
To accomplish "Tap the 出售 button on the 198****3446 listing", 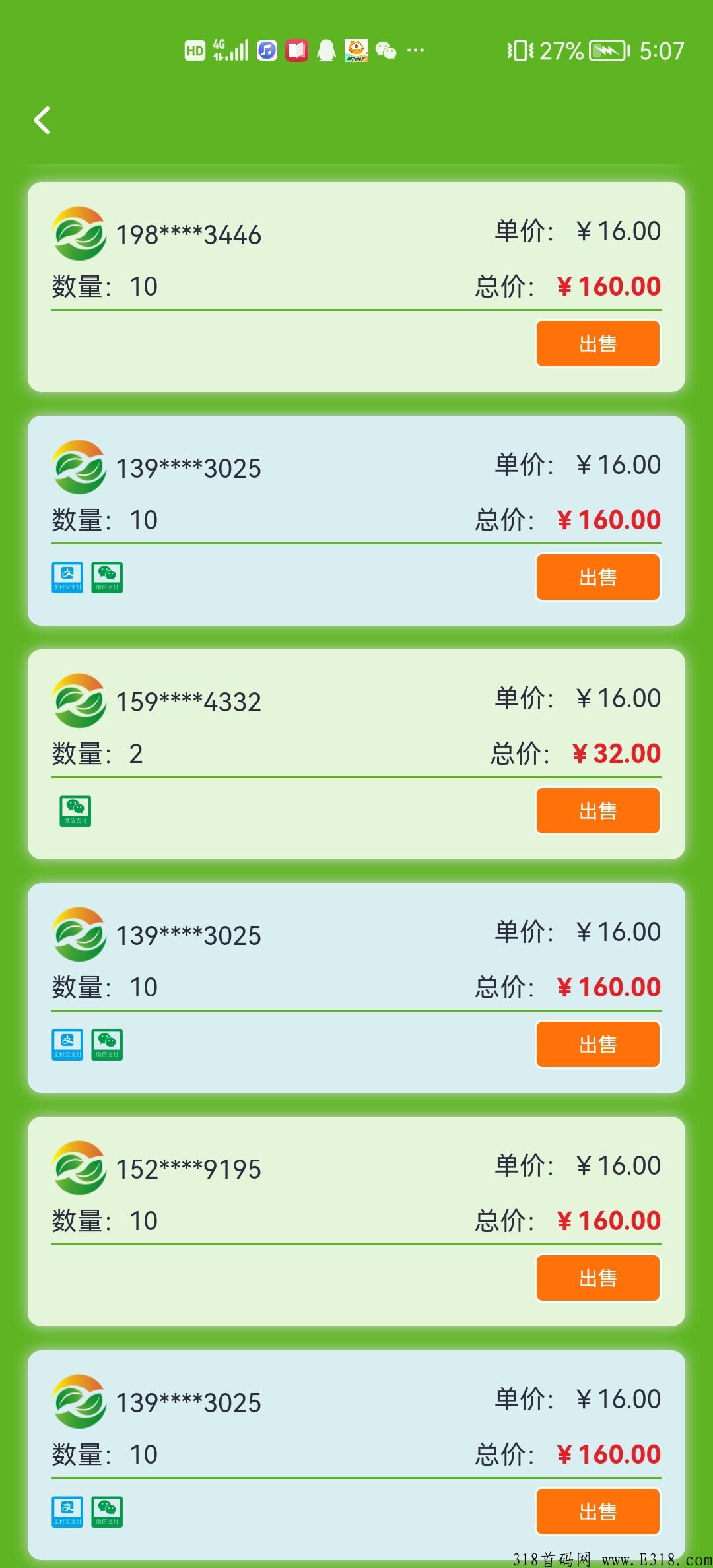I will coord(597,343).
